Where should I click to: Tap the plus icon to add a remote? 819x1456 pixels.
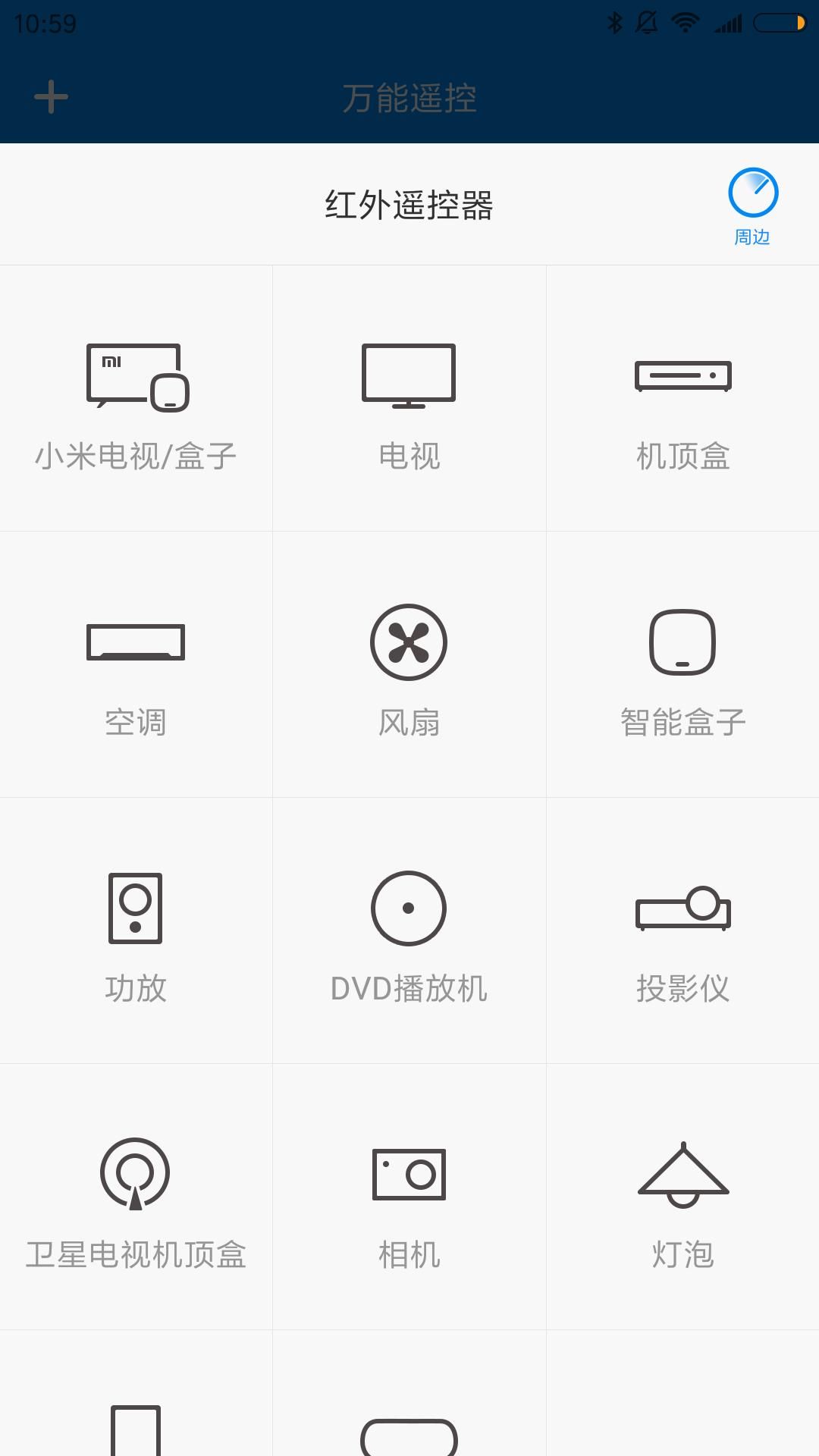click(x=52, y=97)
